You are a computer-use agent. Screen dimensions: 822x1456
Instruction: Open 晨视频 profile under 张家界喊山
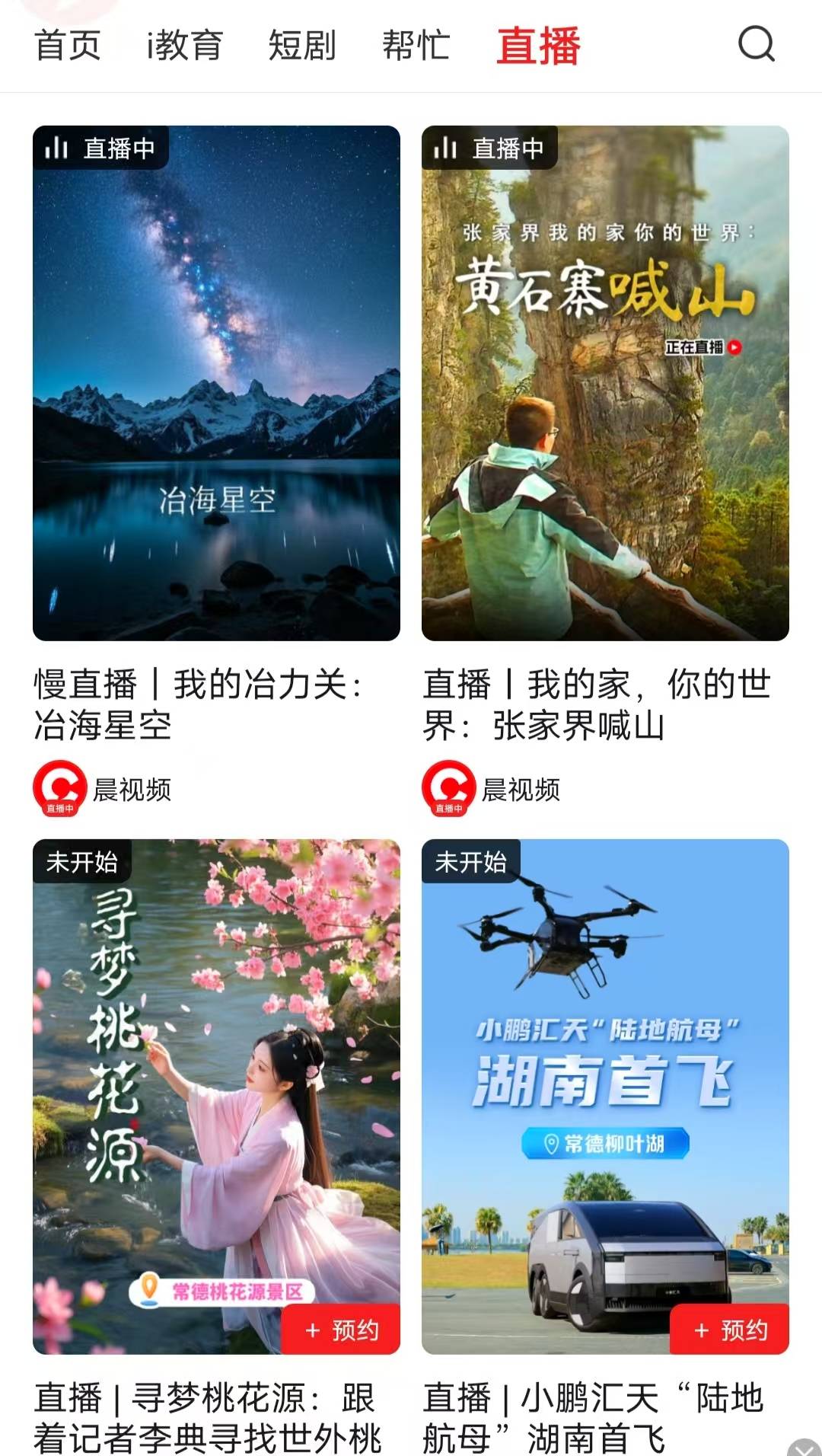click(492, 789)
